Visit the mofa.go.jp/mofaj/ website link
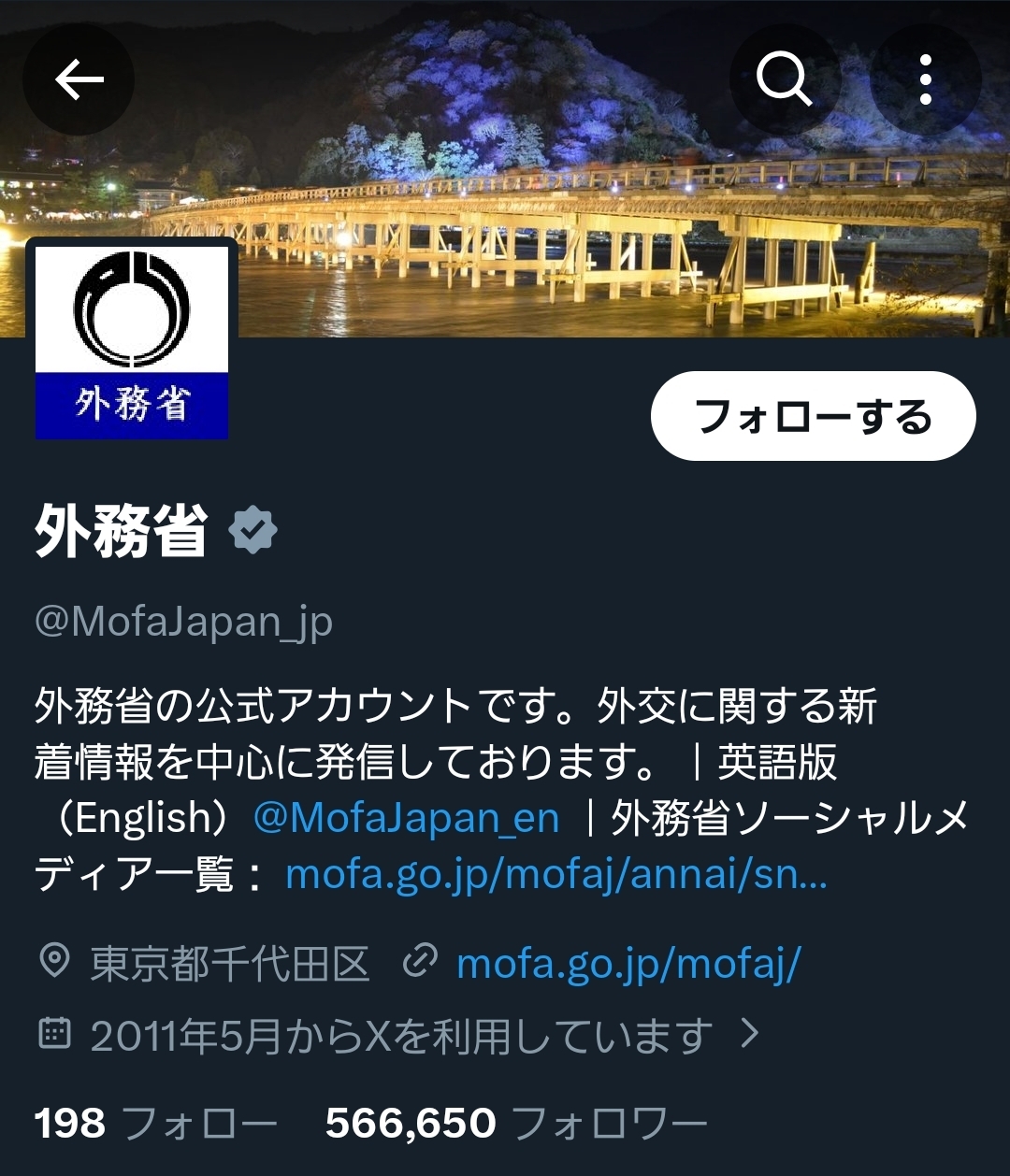The image size is (1010, 1176). [x=628, y=963]
